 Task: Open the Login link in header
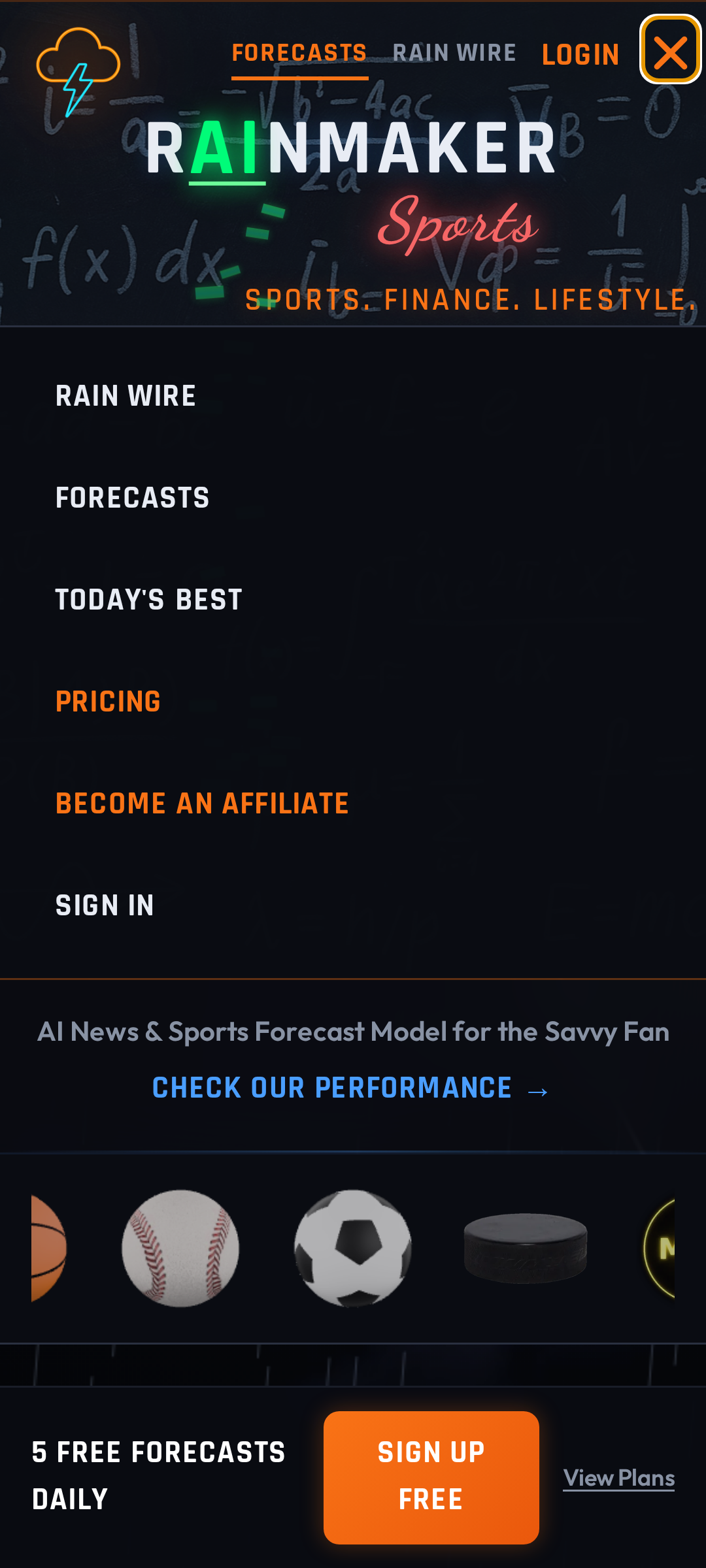click(580, 55)
